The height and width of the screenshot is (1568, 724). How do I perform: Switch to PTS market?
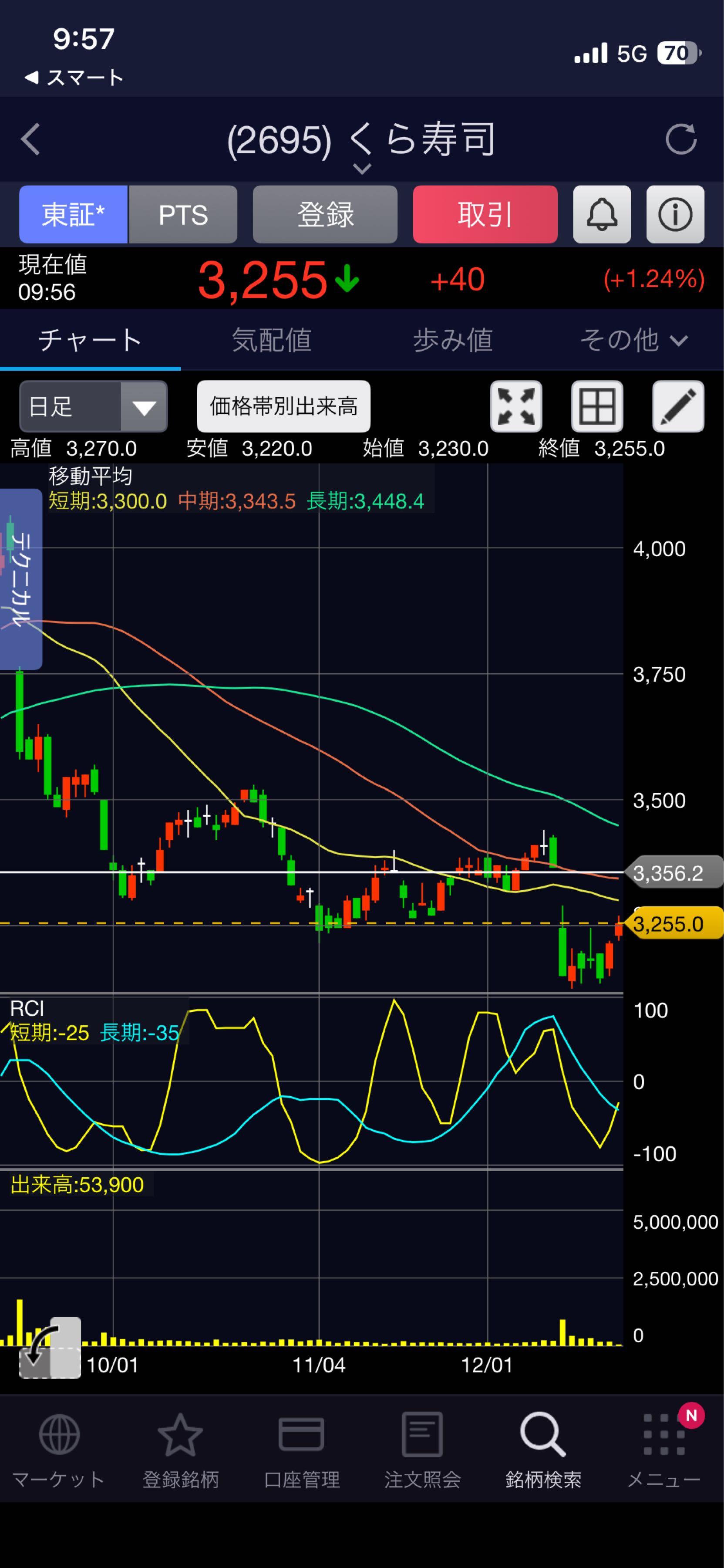click(183, 214)
